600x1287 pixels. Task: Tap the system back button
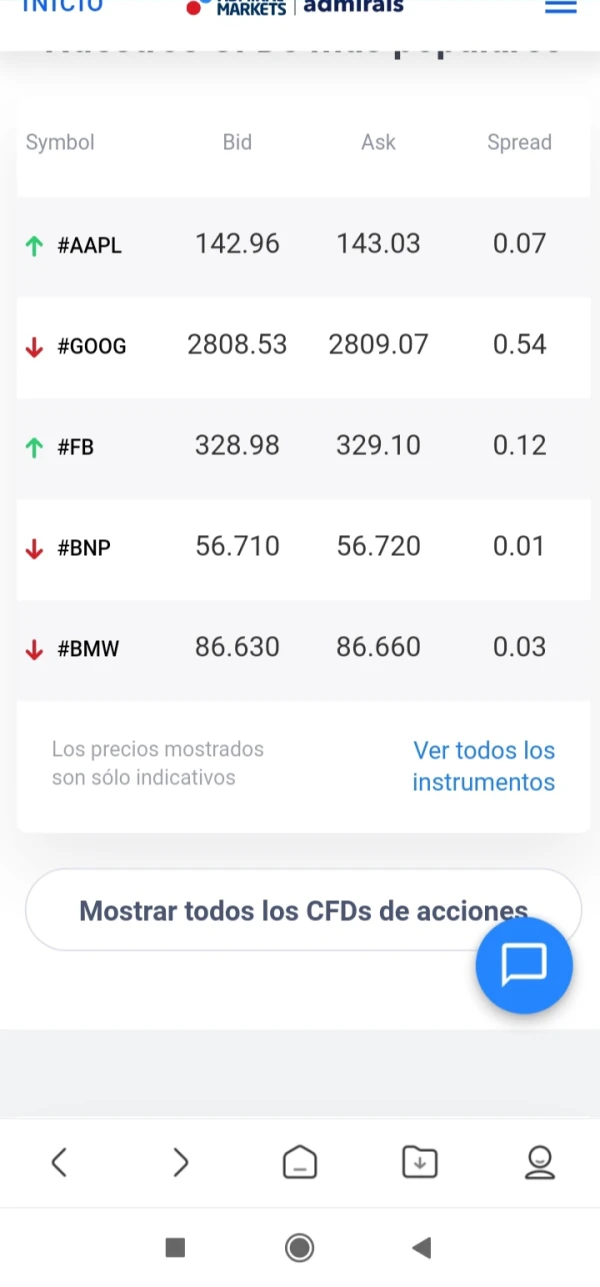422,1247
